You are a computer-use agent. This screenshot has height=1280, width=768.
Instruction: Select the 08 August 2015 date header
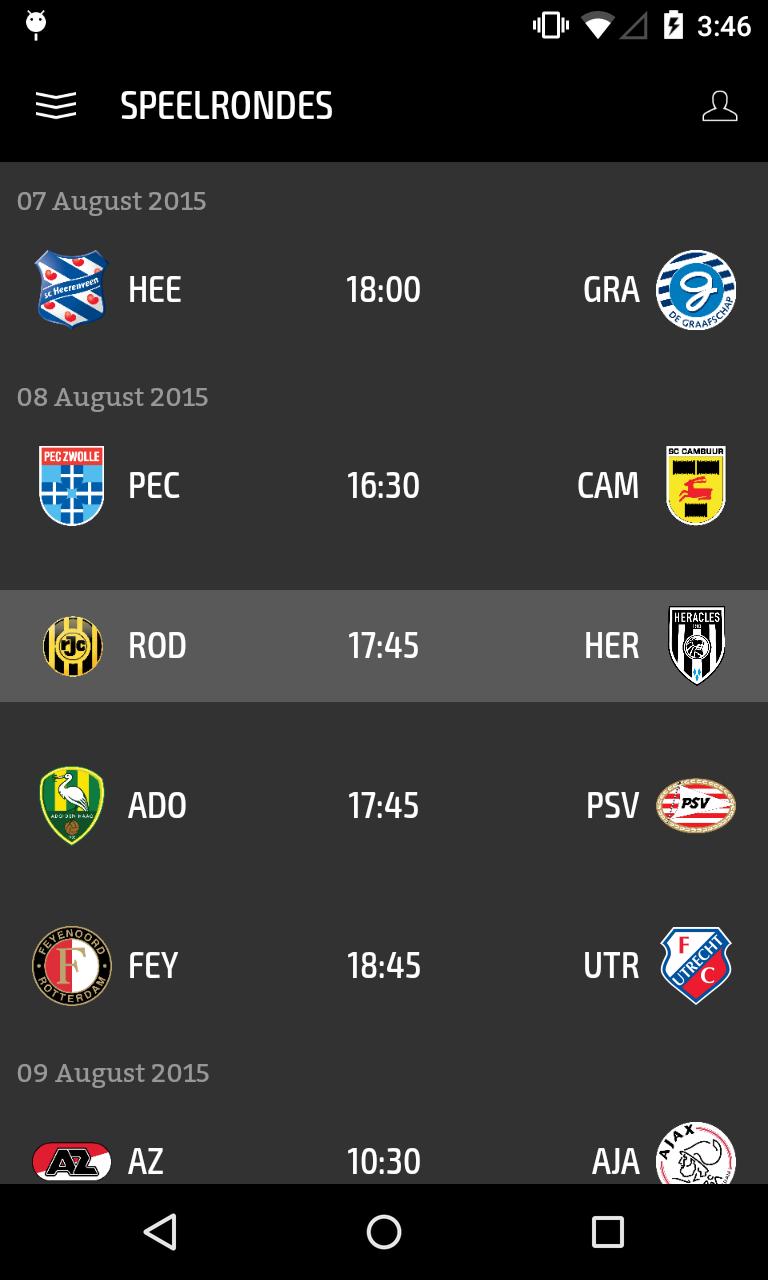(113, 397)
